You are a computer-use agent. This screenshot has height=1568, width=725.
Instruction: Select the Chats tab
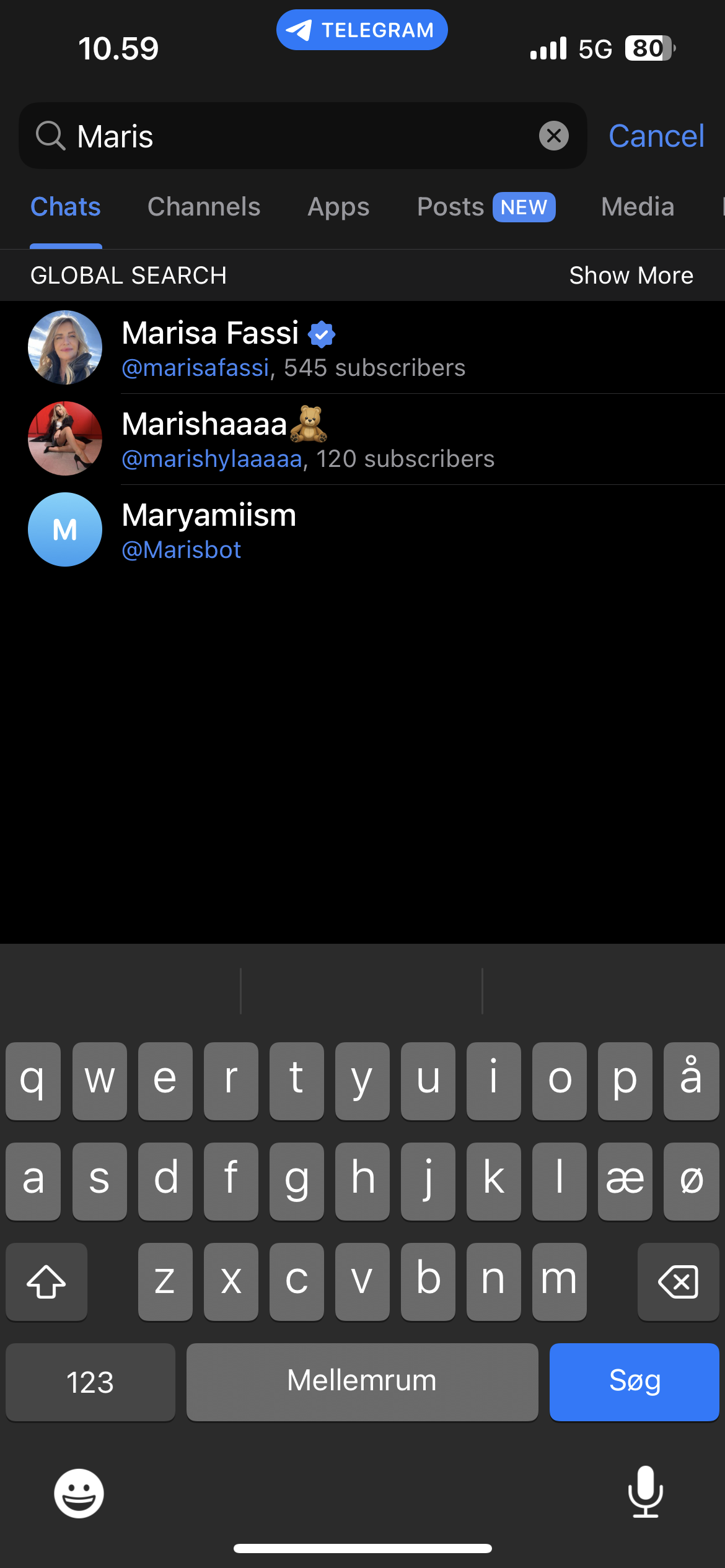click(66, 207)
